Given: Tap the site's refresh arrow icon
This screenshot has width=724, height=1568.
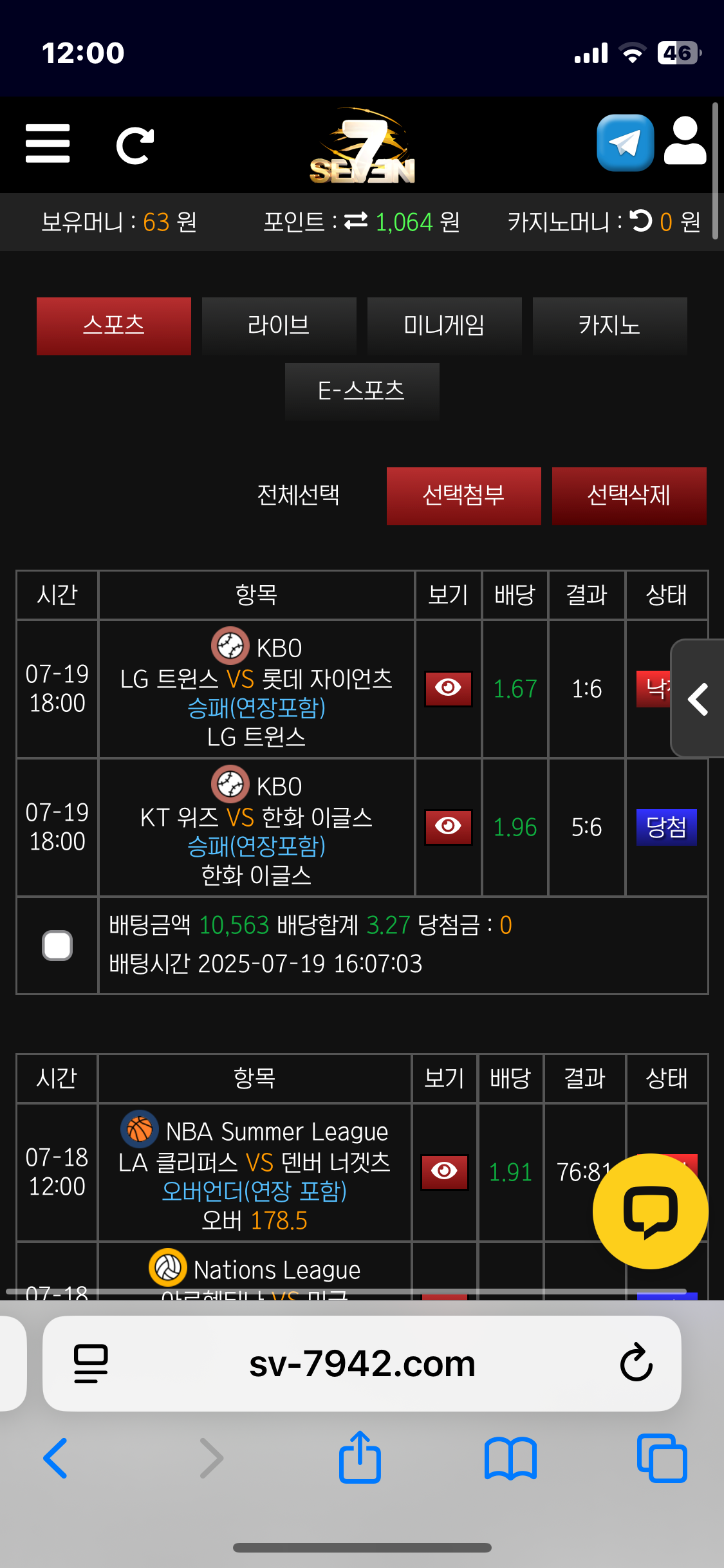Looking at the screenshot, I should point(135,145).
